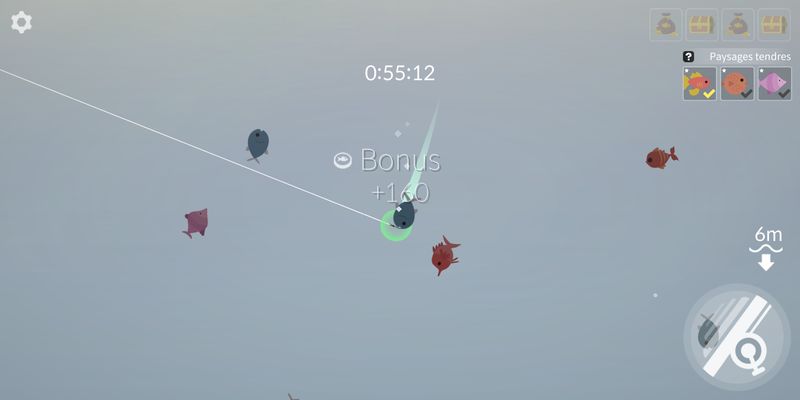This screenshot has width=800, height=400.
Task: Tap the reel-in fishing button
Action: click(x=737, y=336)
